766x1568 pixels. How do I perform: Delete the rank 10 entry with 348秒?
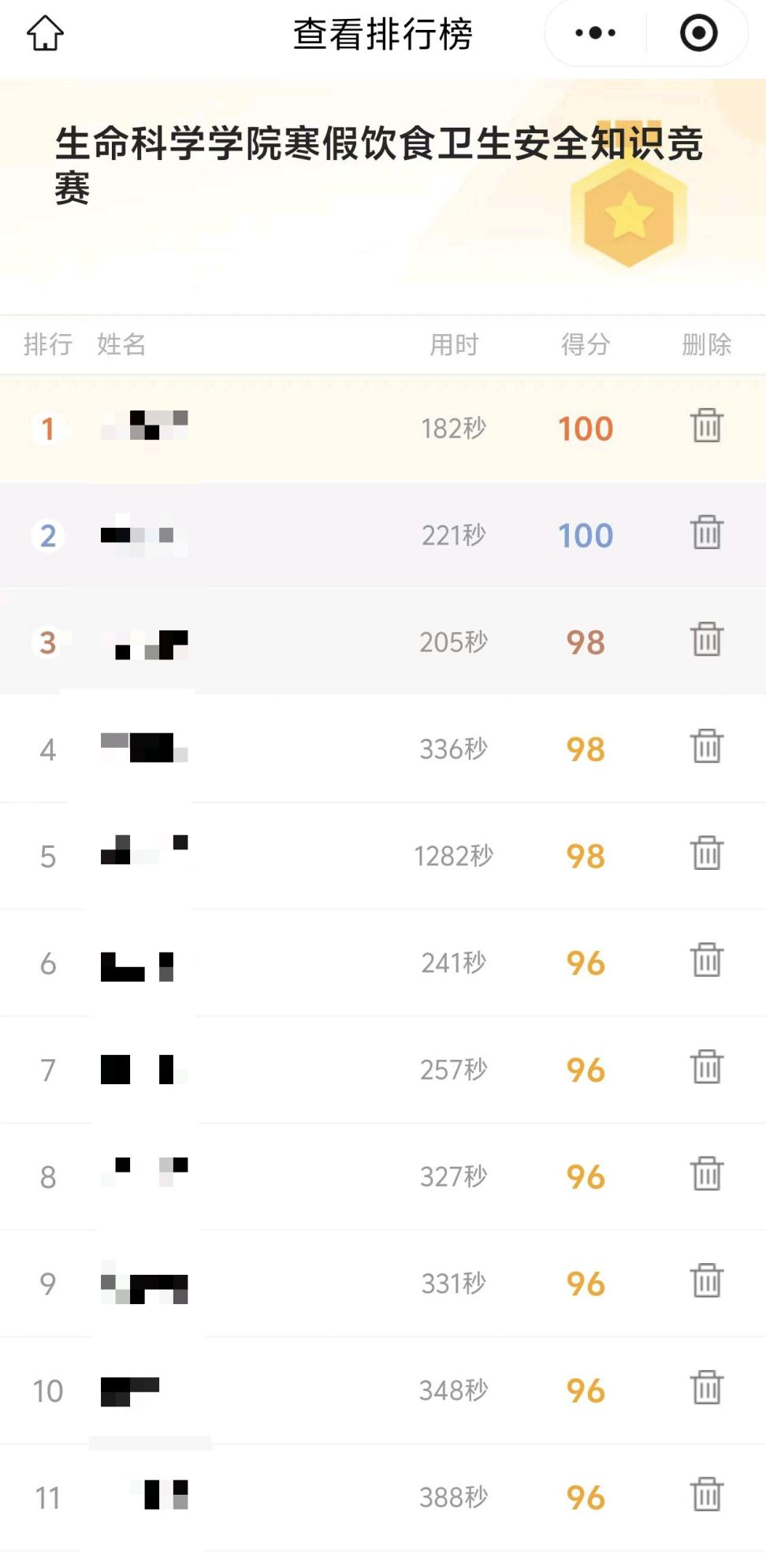pyautogui.click(x=706, y=1388)
